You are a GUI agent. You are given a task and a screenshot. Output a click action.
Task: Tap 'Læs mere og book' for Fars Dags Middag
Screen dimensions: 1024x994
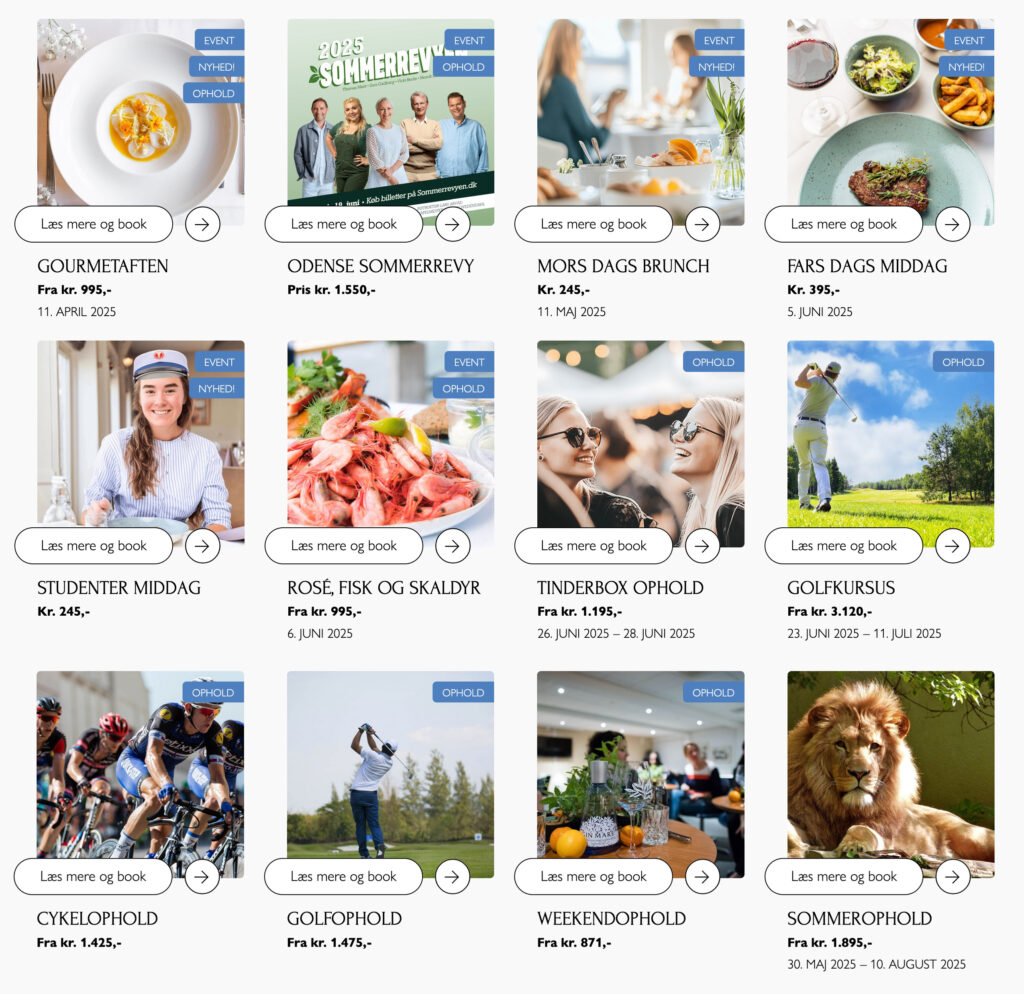click(844, 224)
